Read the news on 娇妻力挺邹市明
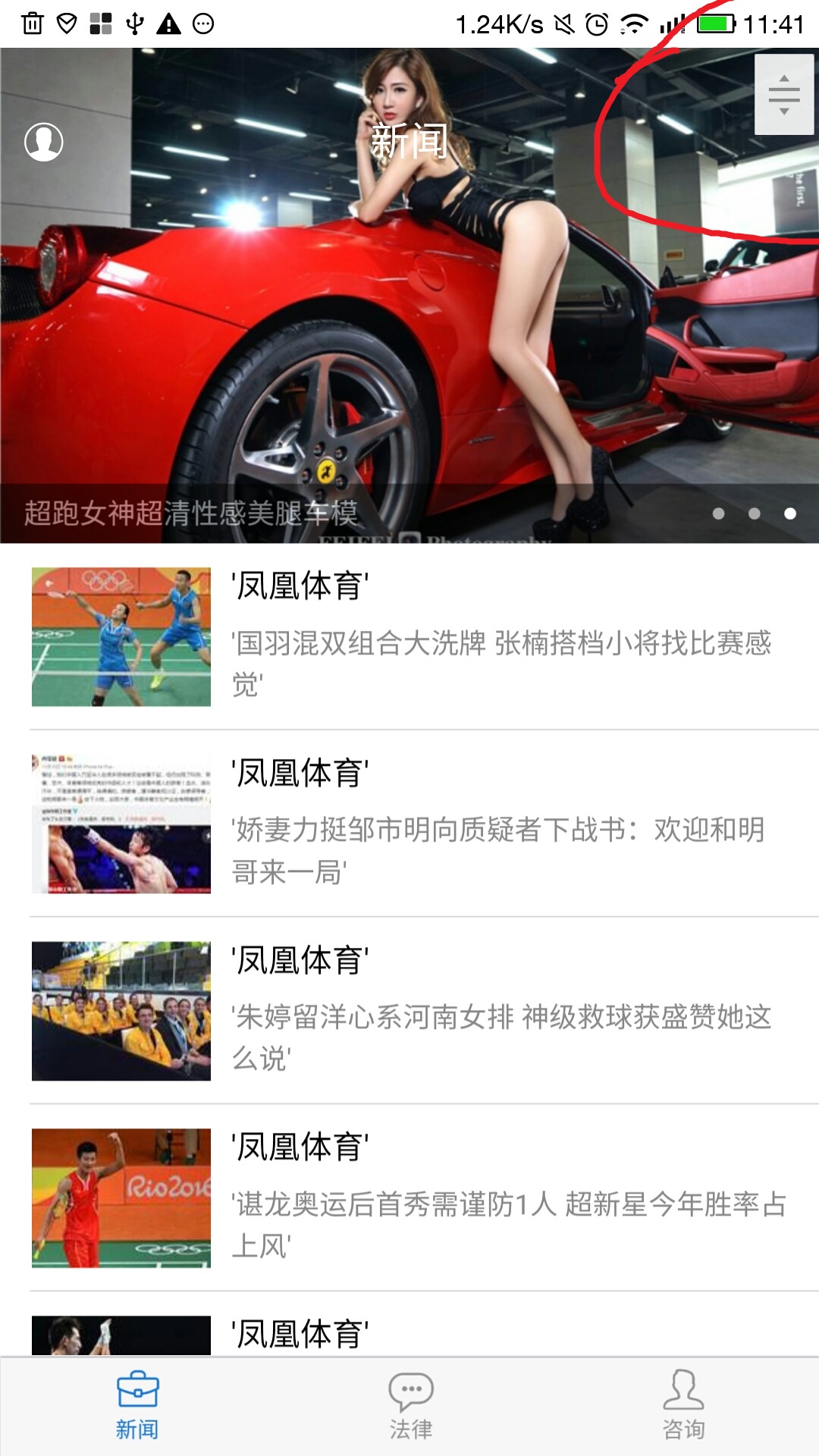 [500, 830]
